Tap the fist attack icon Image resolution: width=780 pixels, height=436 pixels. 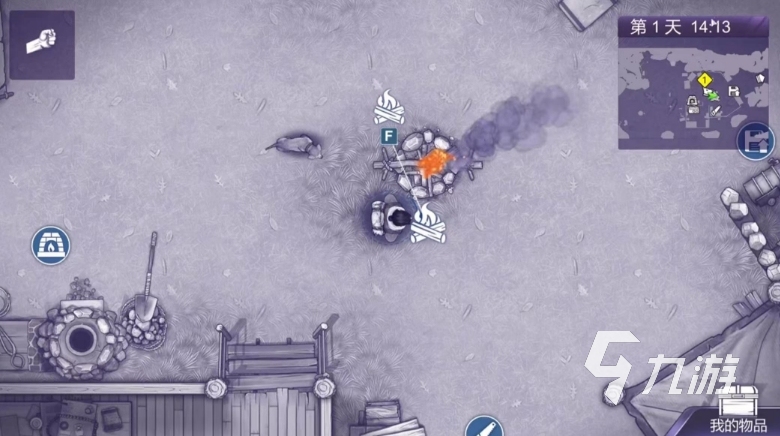(x=41, y=44)
